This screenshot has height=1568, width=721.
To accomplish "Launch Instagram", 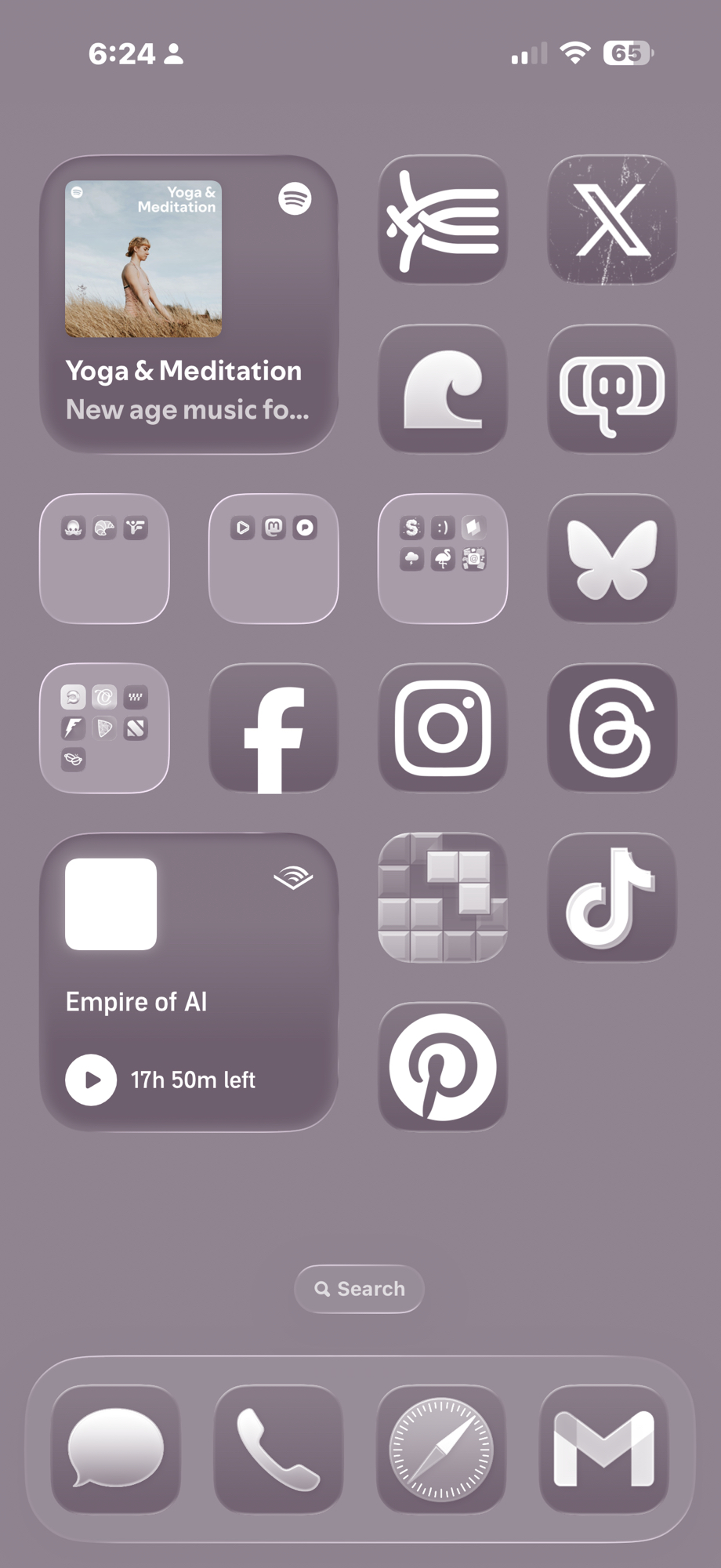I will pyautogui.click(x=443, y=728).
